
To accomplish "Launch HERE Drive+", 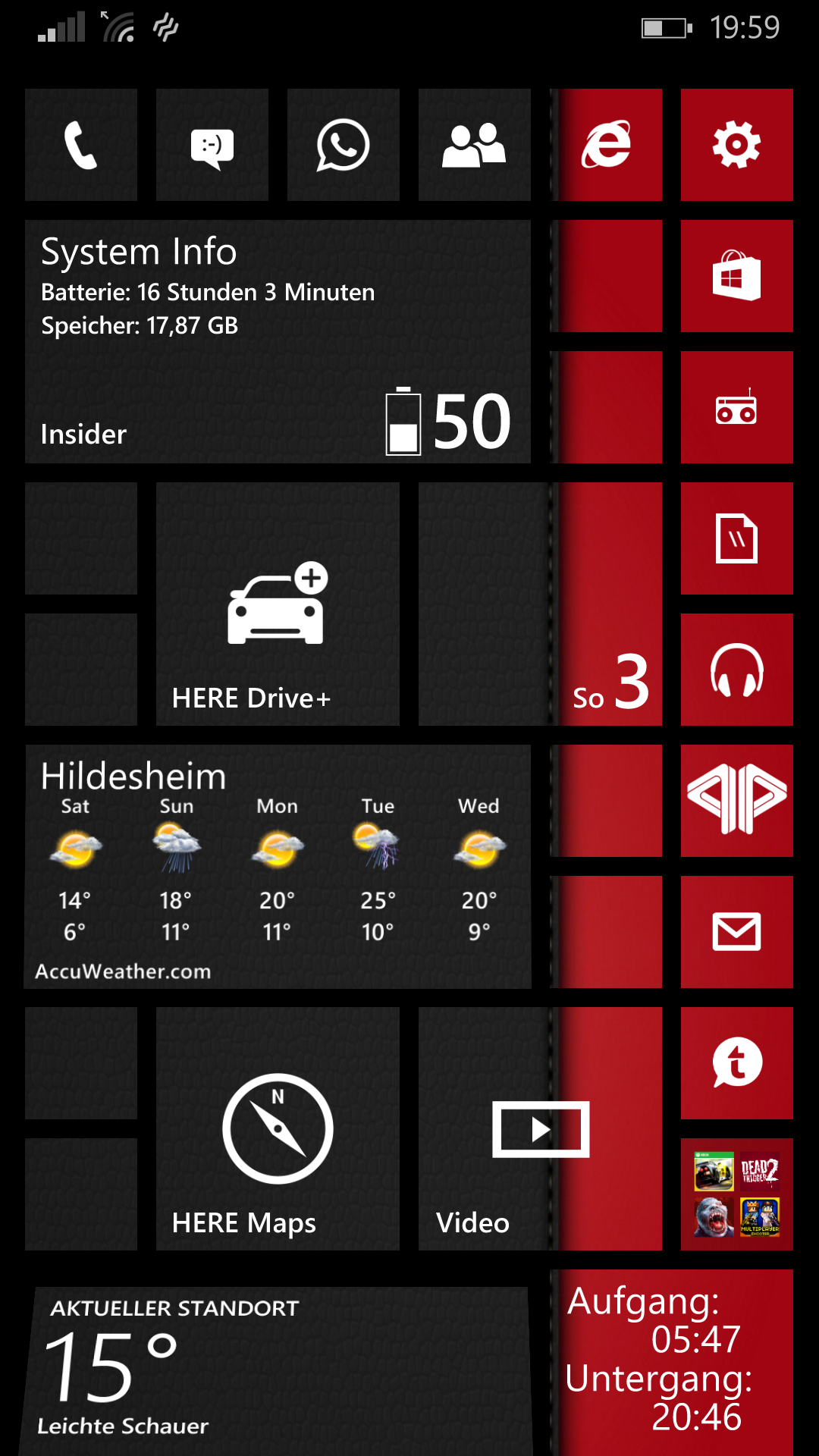I will coord(278,604).
